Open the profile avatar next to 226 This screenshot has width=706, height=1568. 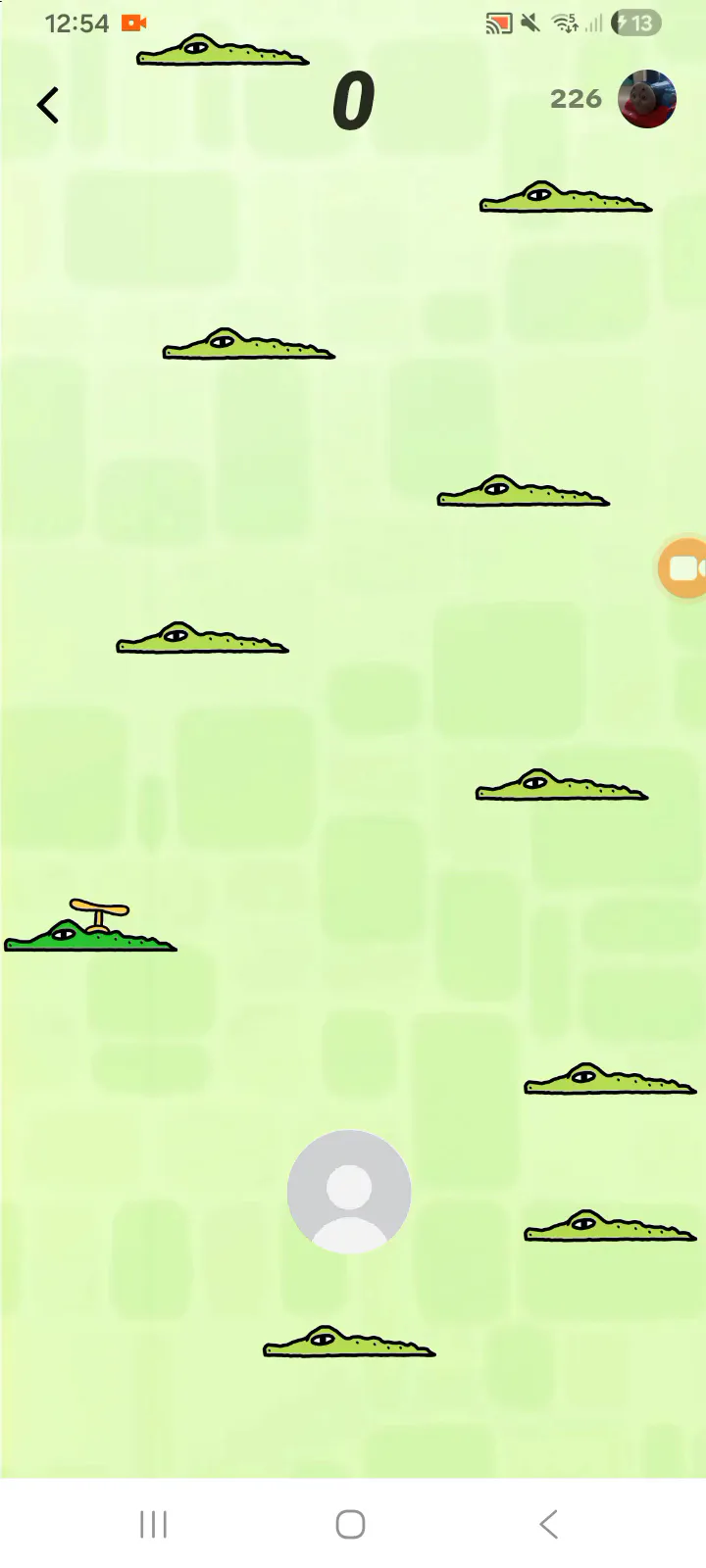tap(646, 99)
